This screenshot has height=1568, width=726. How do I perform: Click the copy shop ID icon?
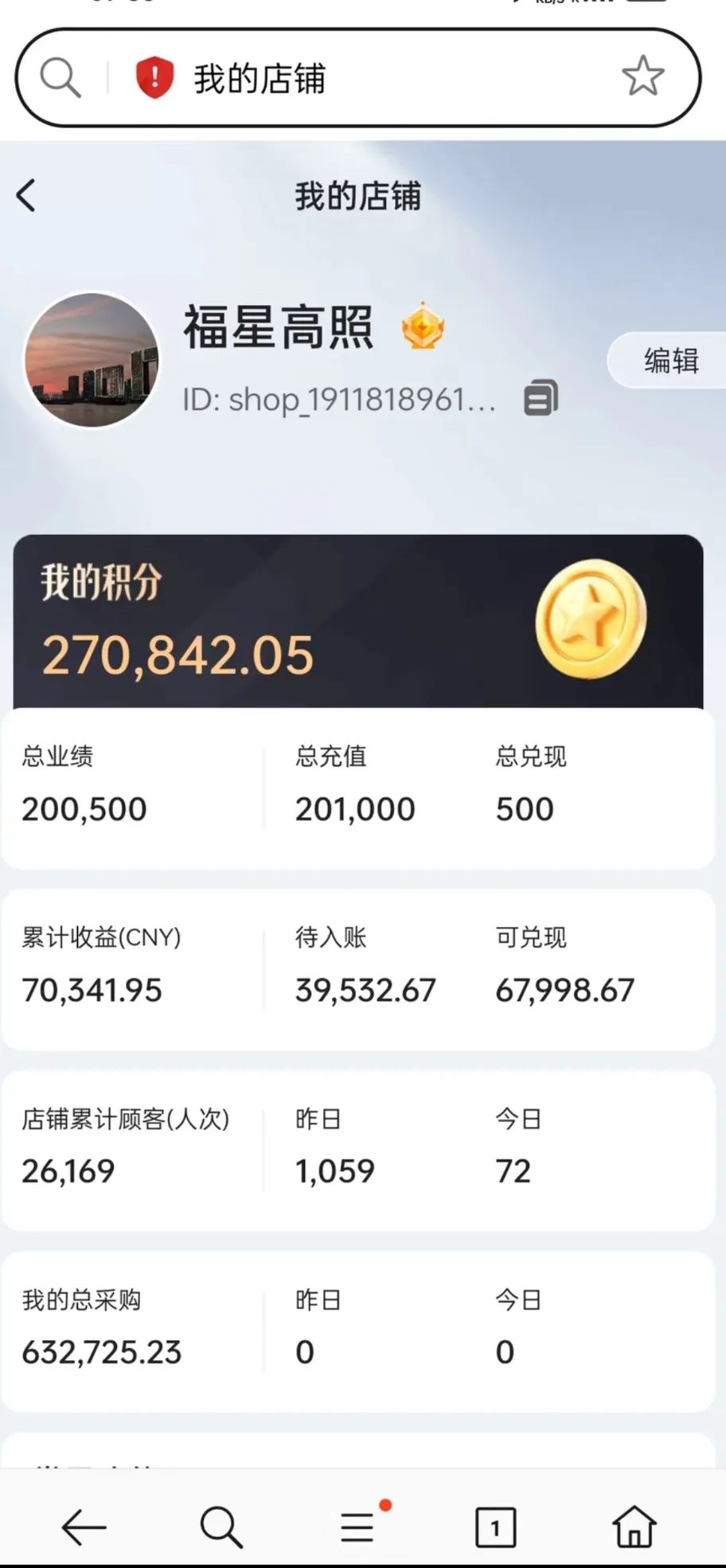point(540,397)
